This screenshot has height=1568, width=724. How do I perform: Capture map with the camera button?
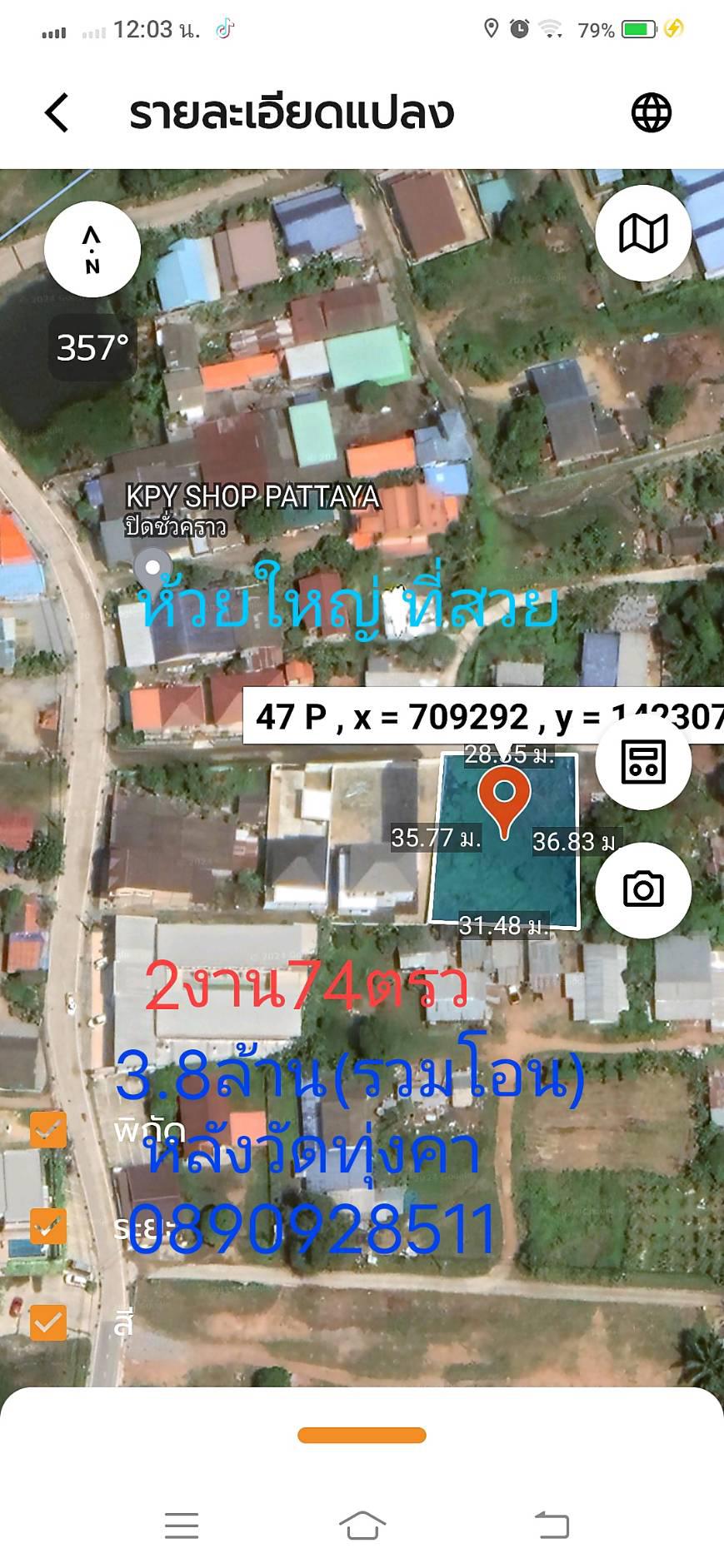tap(643, 889)
